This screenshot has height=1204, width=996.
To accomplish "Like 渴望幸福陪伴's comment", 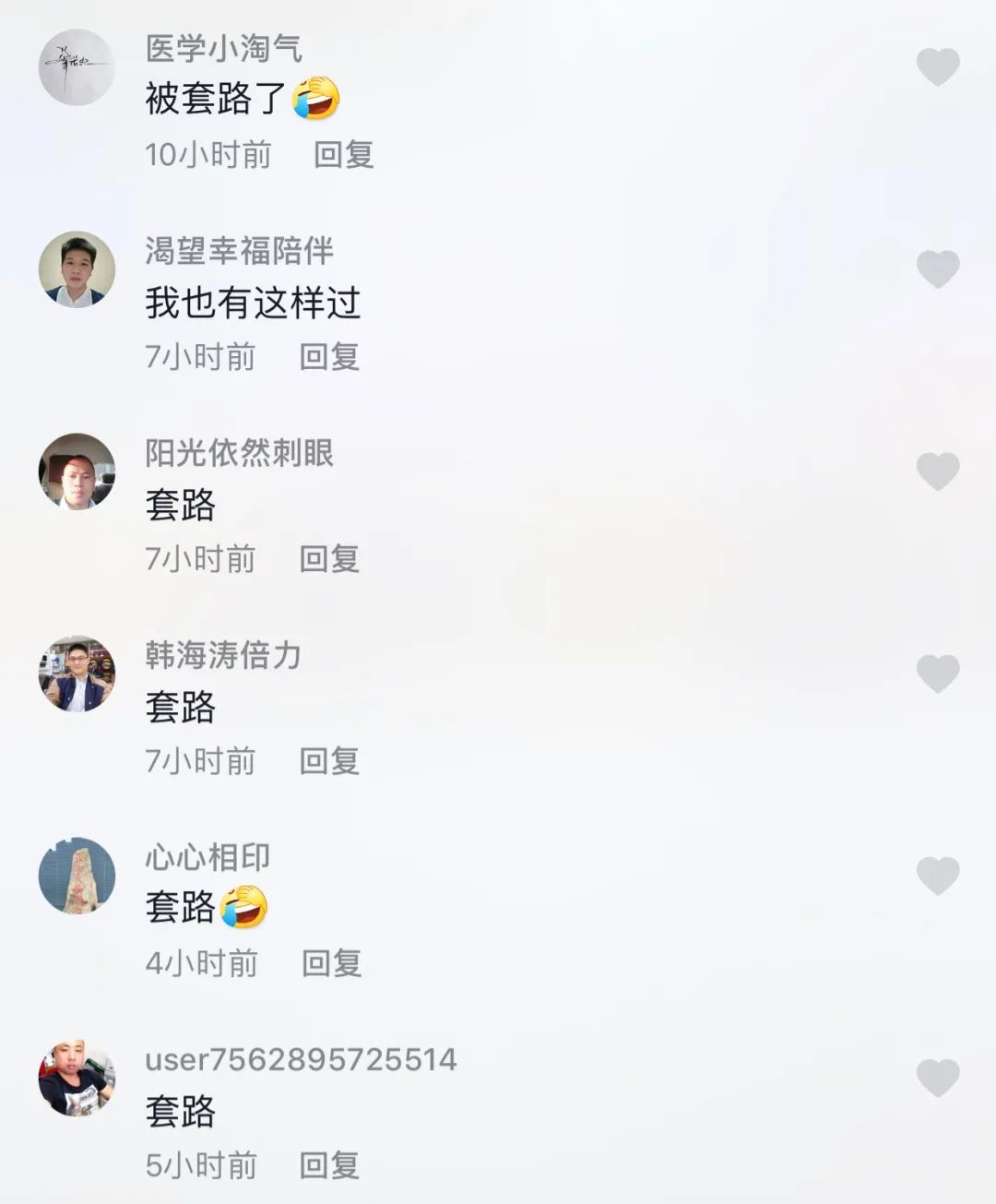I will point(938,269).
